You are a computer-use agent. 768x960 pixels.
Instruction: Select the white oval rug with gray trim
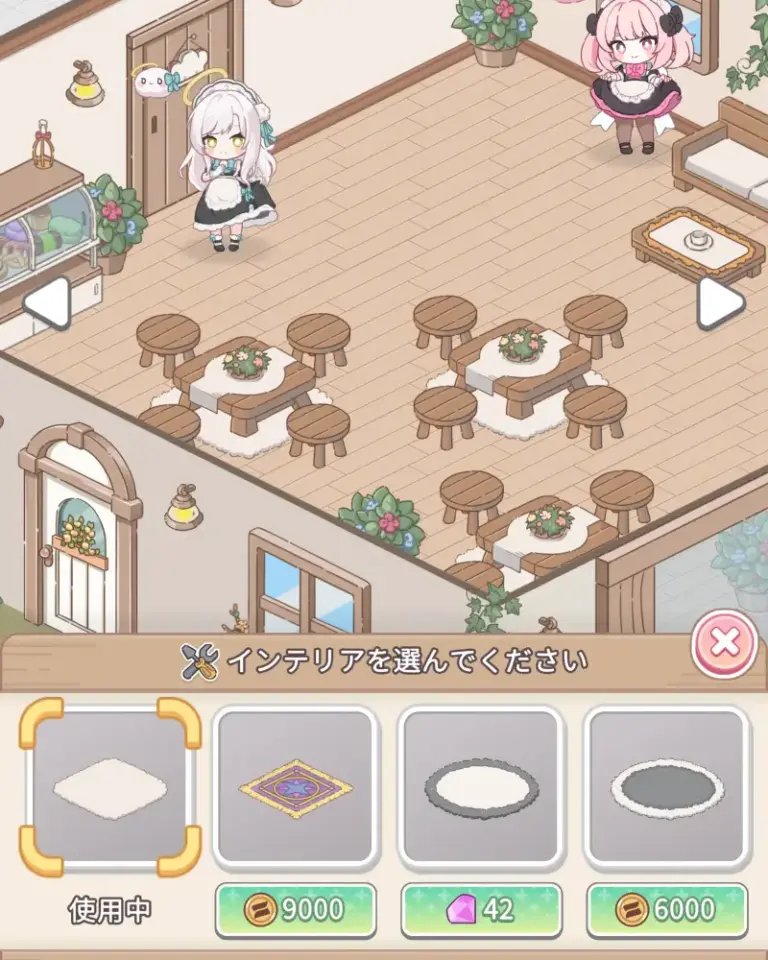pyautogui.click(x=481, y=788)
